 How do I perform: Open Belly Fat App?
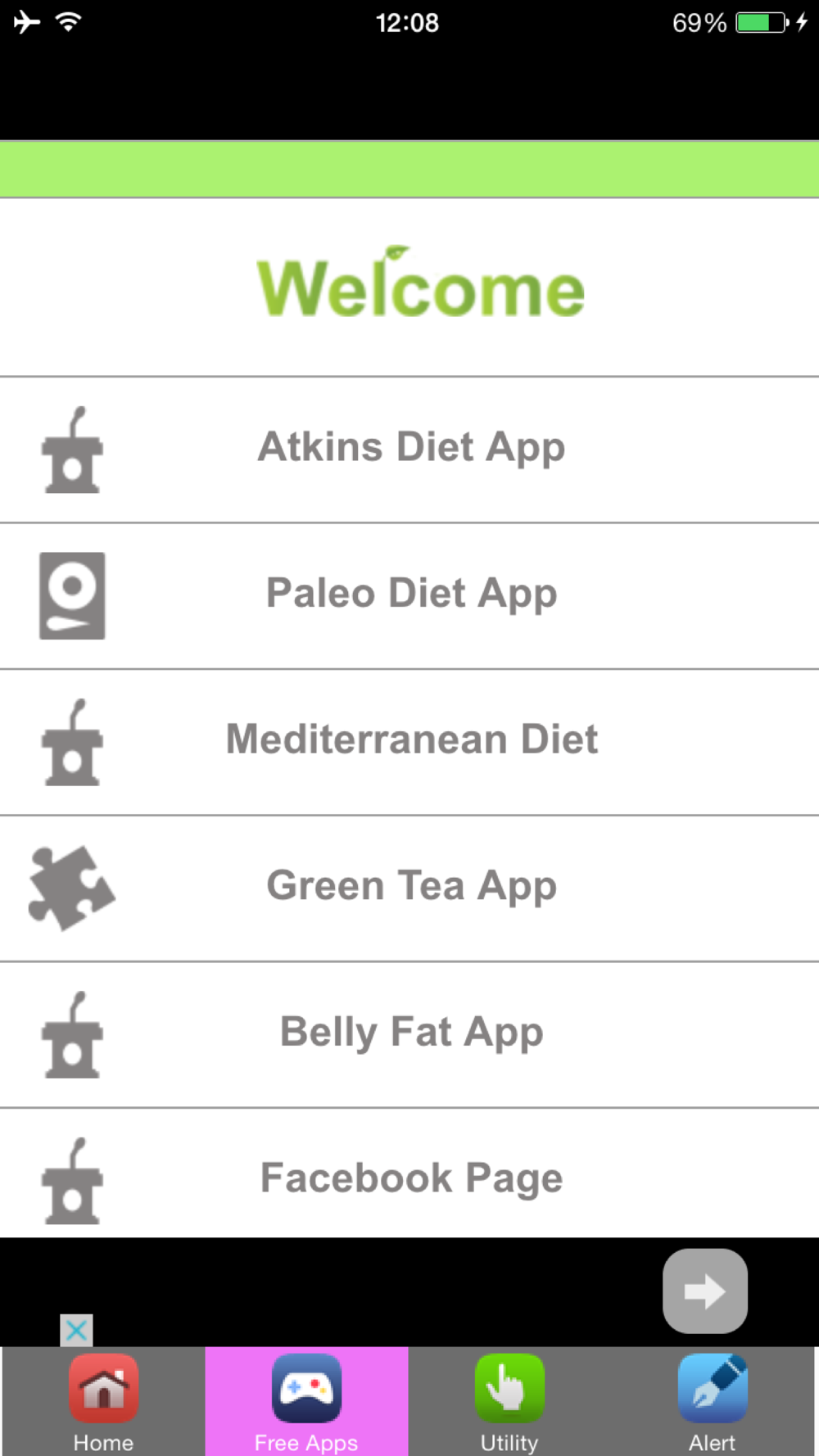pos(409,1033)
